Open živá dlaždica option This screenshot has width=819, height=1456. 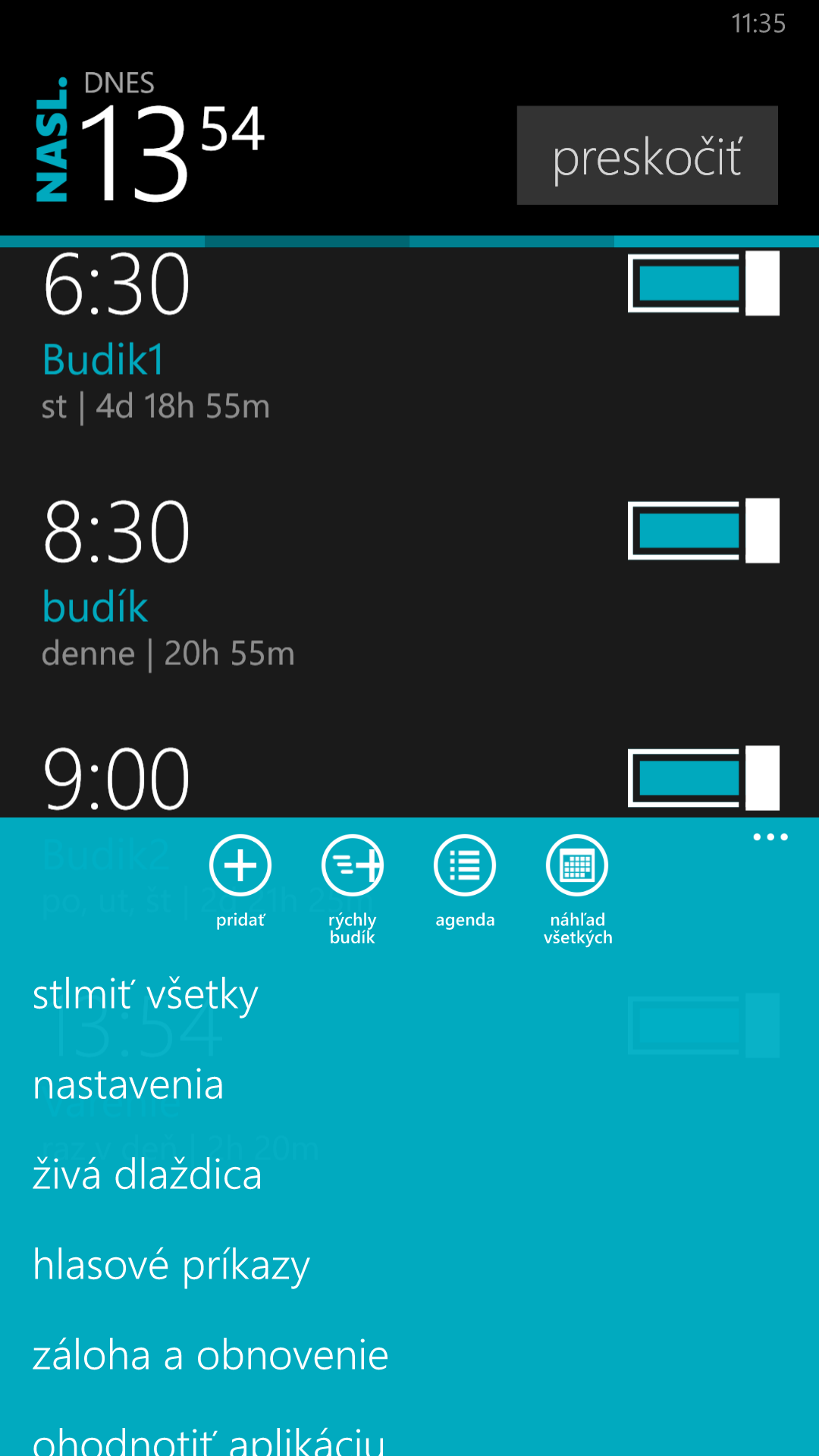click(x=147, y=1175)
